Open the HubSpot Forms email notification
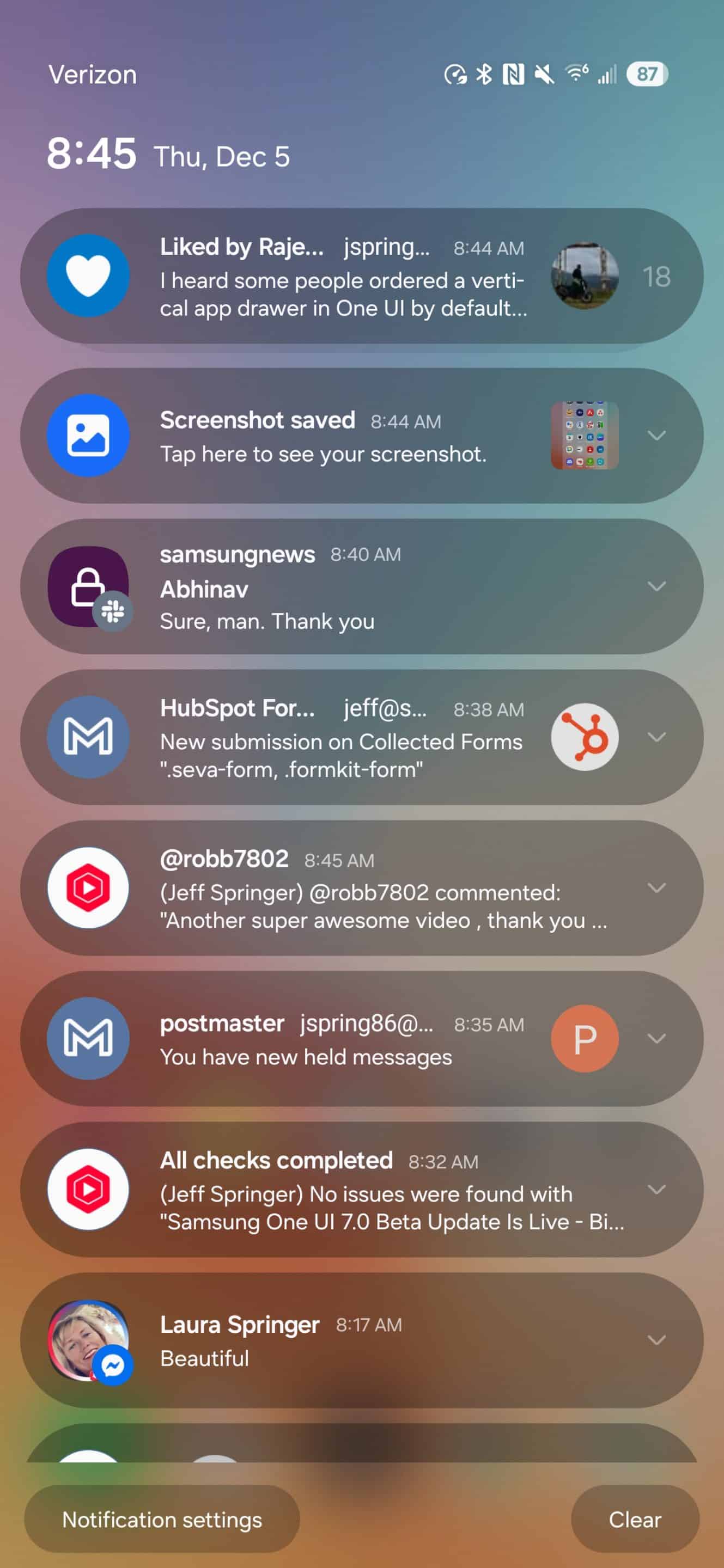Viewport: 724px width, 1568px height. click(x=362, y=738)
